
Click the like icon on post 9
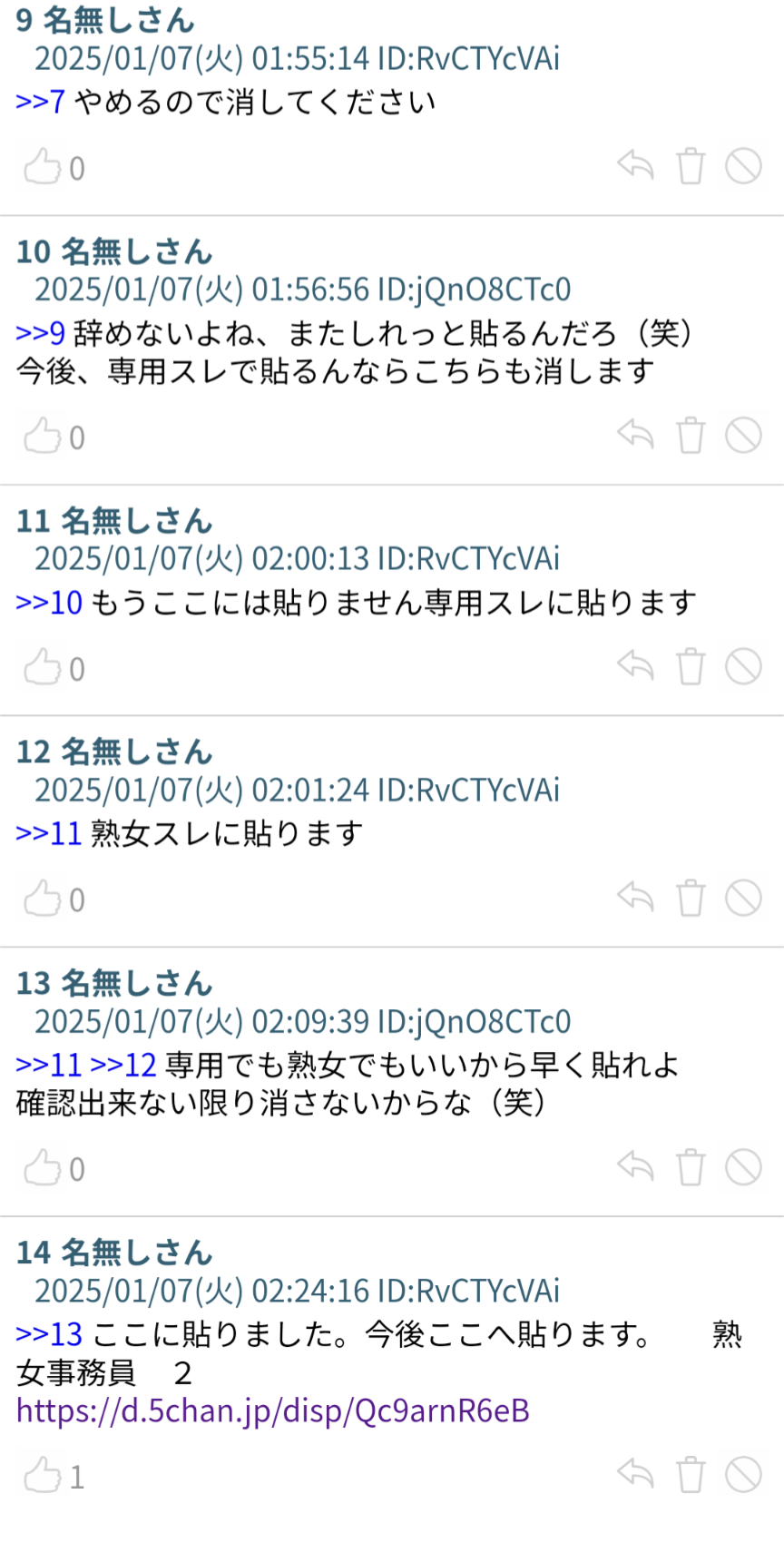[41, 167]
